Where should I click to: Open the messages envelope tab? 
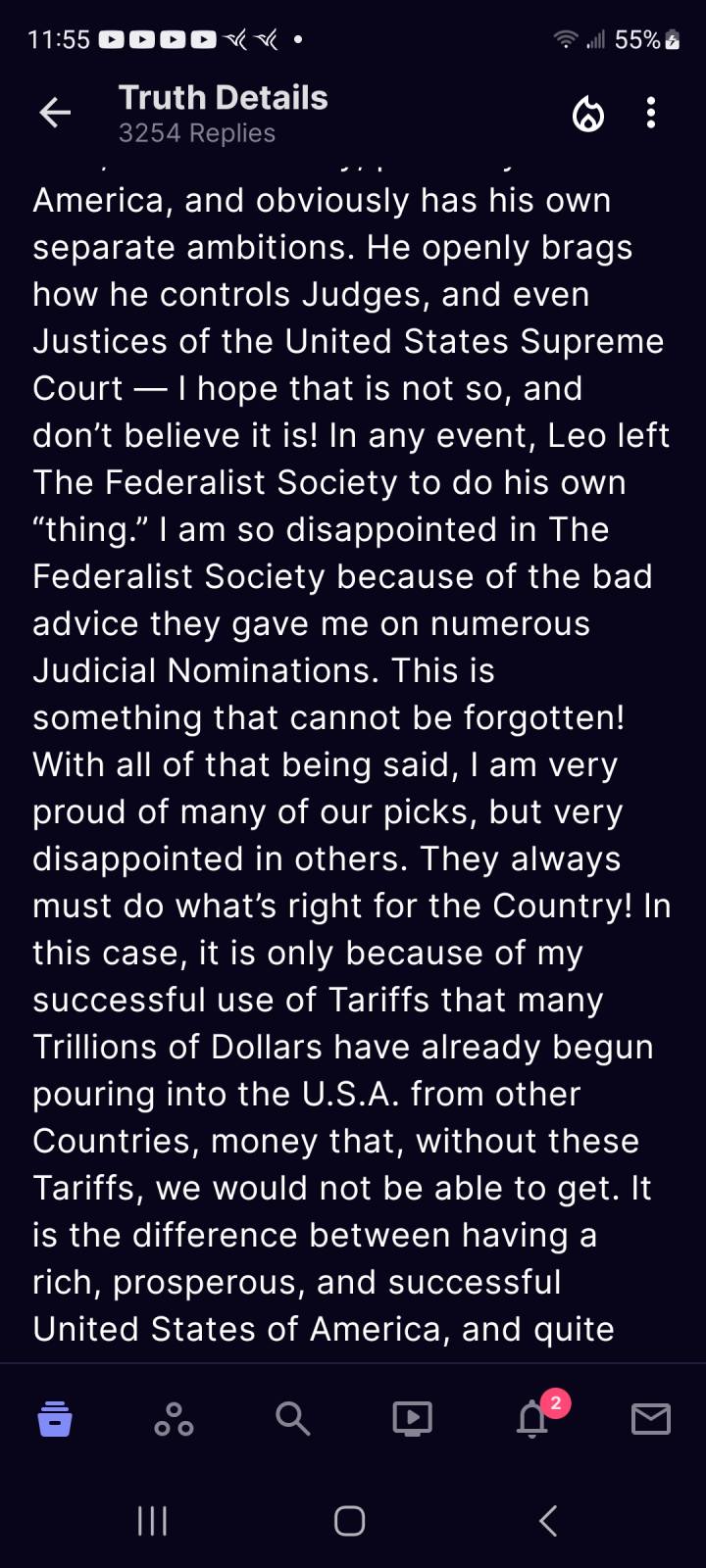click(651, 1418)
